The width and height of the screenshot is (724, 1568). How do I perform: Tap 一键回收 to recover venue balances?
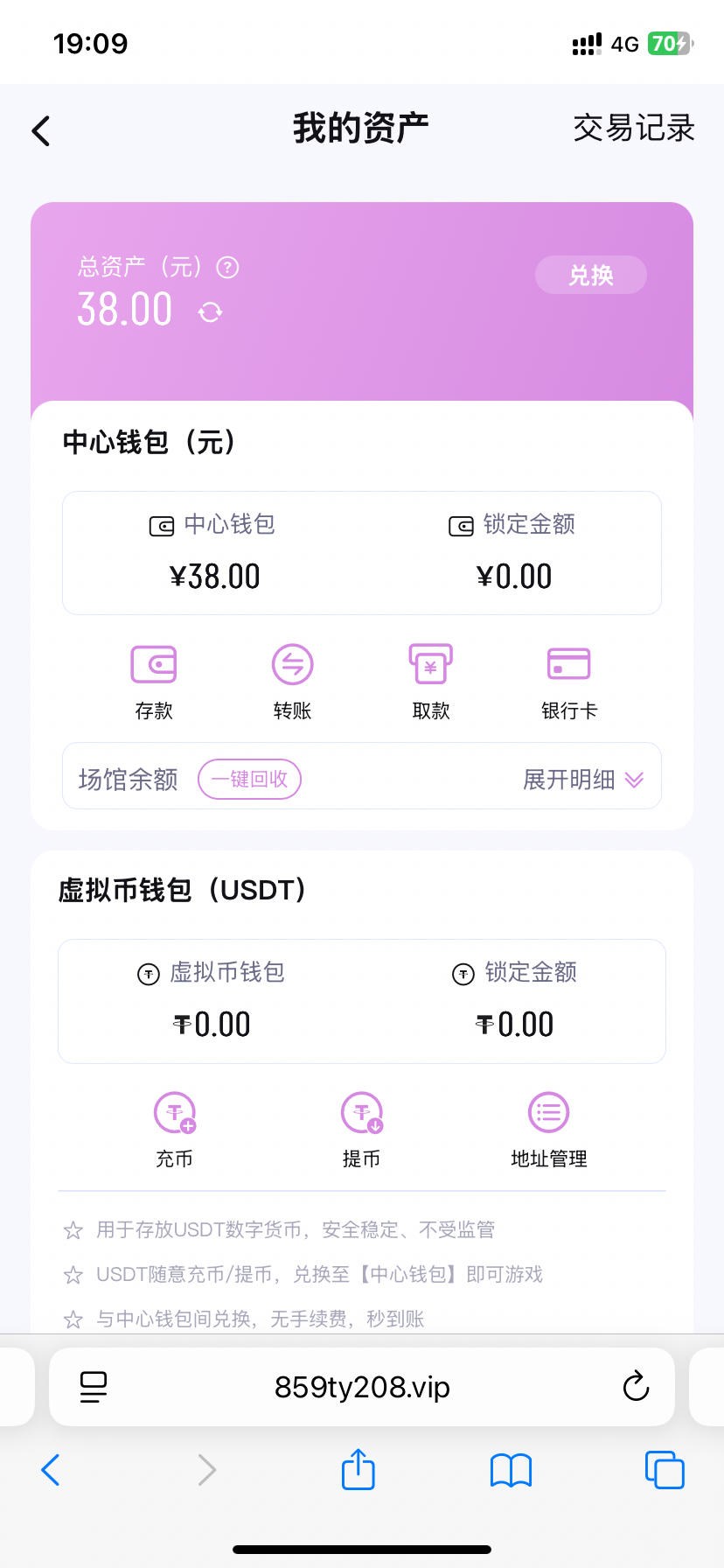pos(250,780)
